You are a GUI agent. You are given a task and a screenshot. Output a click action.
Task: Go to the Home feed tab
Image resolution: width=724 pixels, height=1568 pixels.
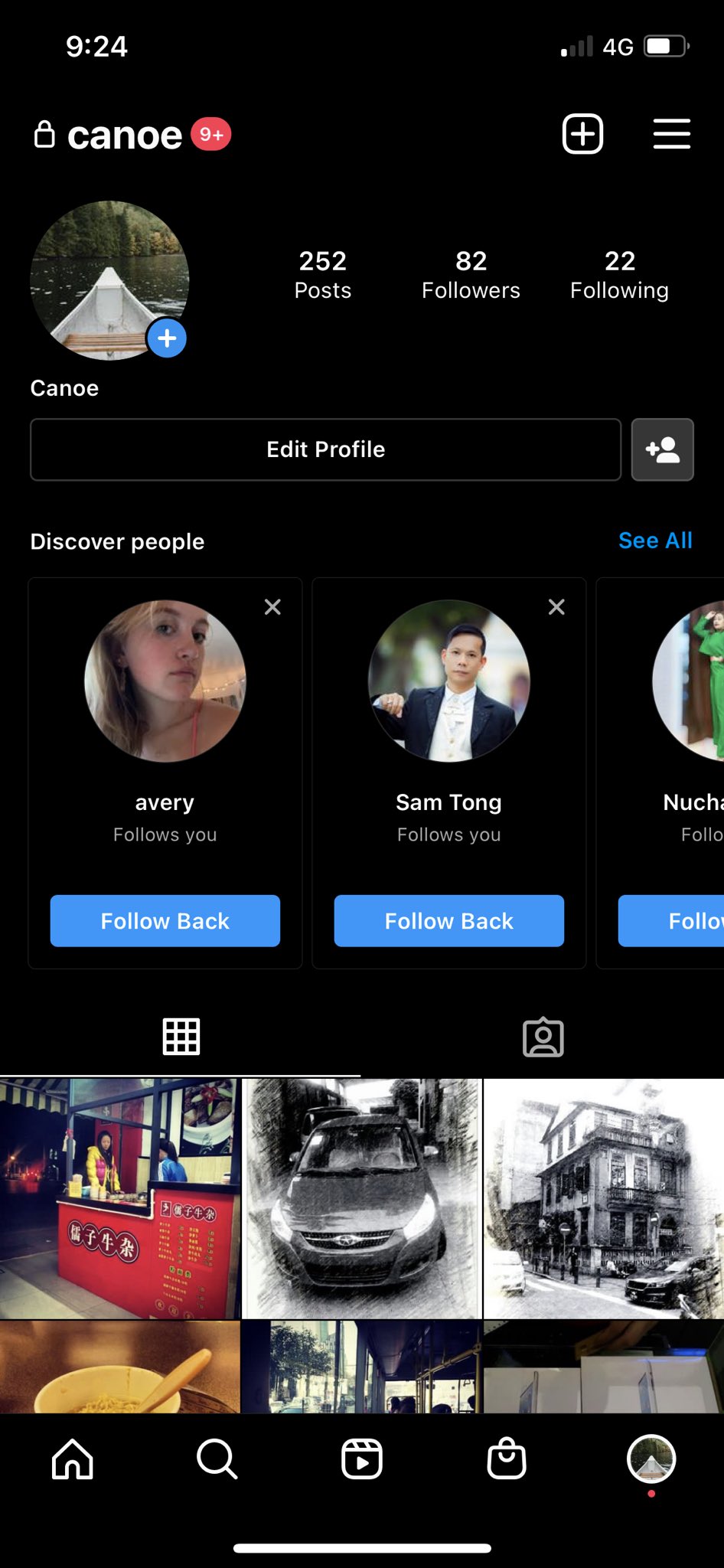coord(73,1459)
